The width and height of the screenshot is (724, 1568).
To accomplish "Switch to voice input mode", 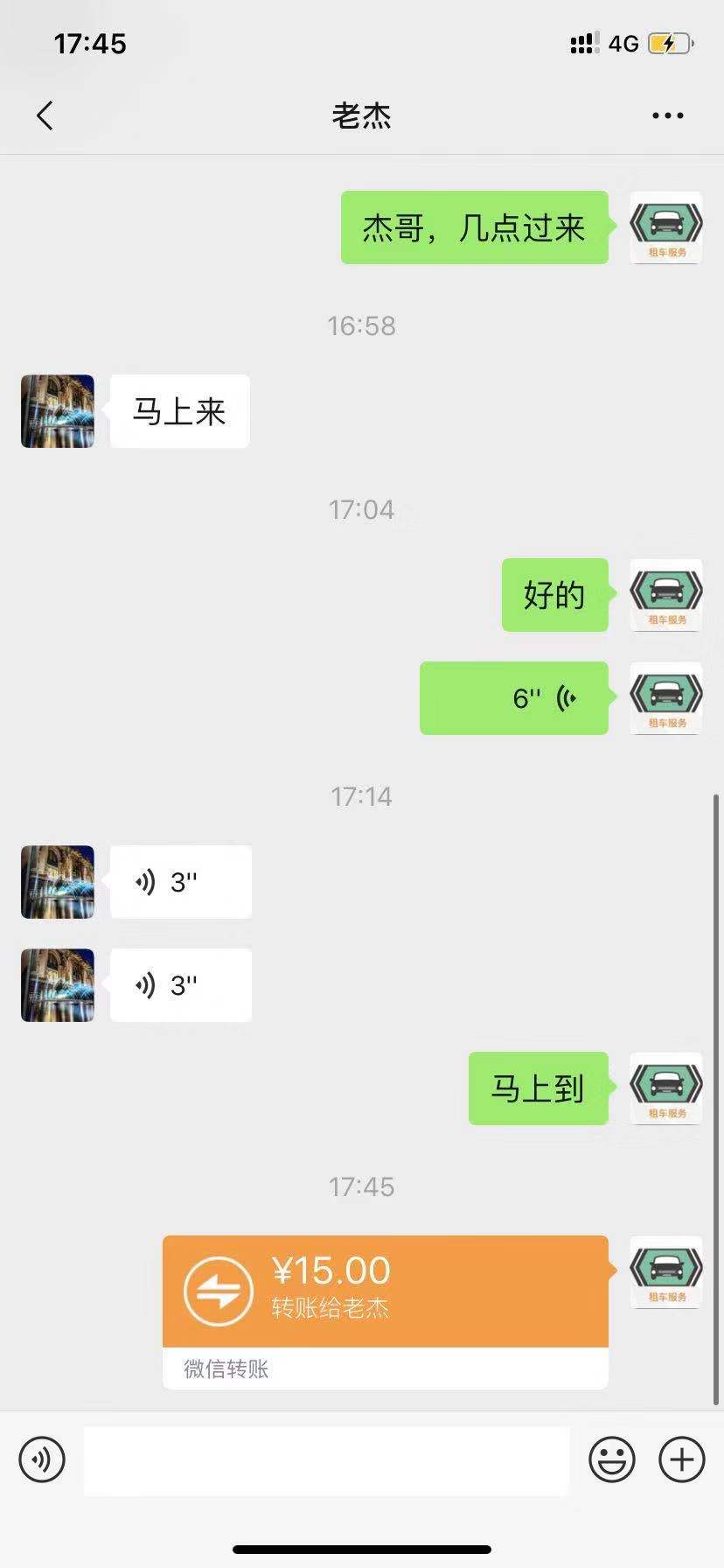I will click(x=42, y=1459).
